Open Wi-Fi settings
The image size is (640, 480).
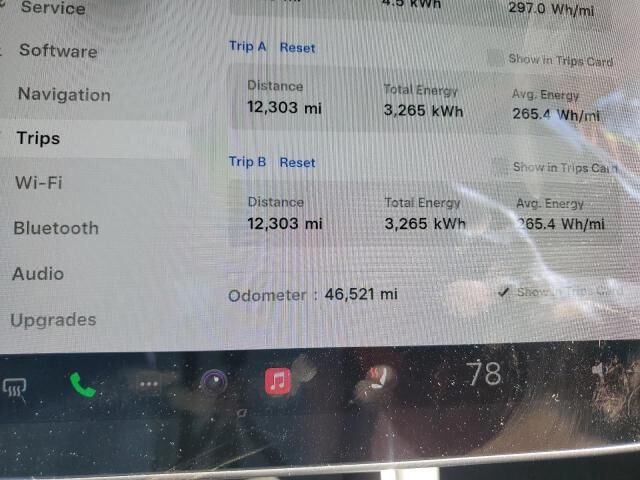[38, 183]
